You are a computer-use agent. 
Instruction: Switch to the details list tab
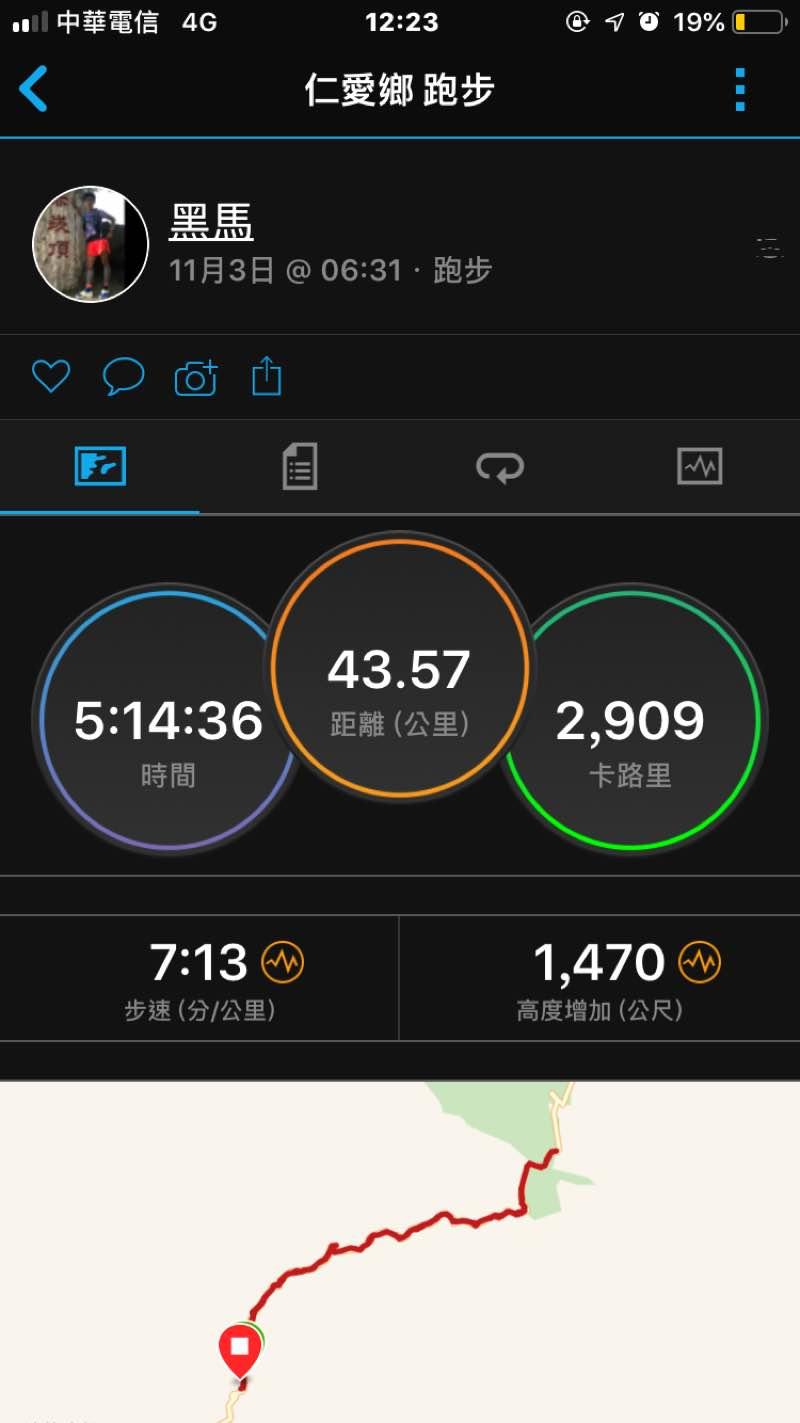[x=299, y=466]
